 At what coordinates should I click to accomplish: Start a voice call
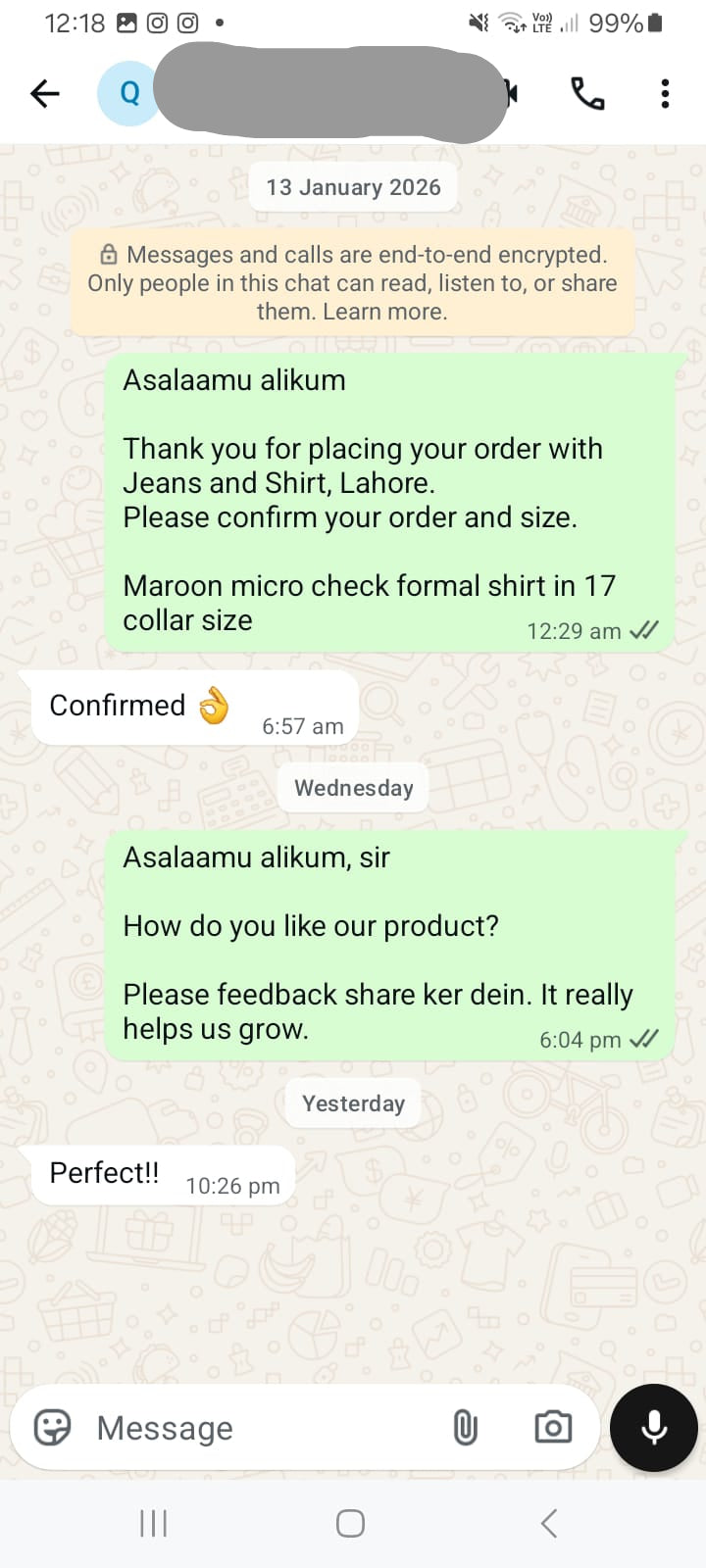click(587, 94)
